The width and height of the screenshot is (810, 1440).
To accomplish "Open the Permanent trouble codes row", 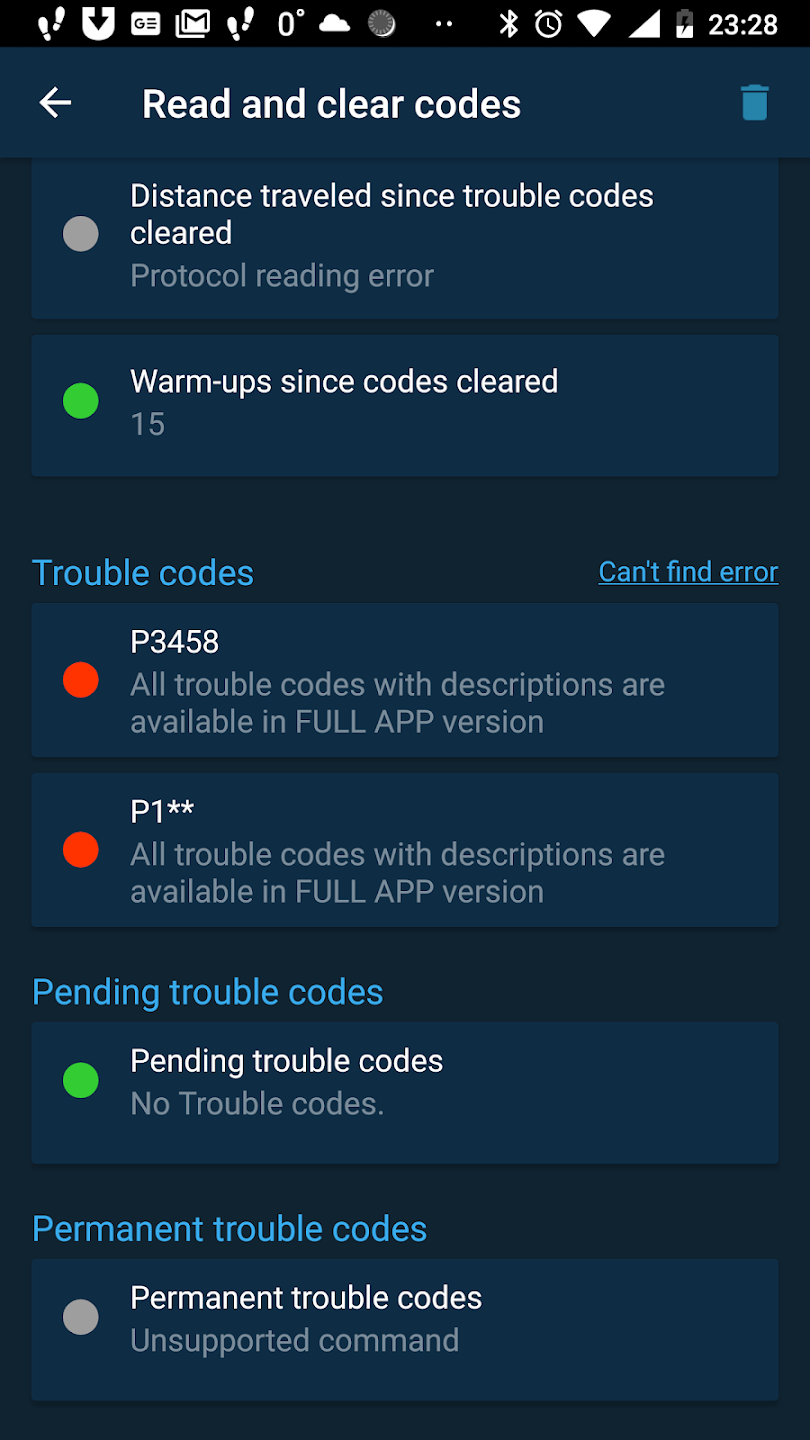I will coord(405,1328).
